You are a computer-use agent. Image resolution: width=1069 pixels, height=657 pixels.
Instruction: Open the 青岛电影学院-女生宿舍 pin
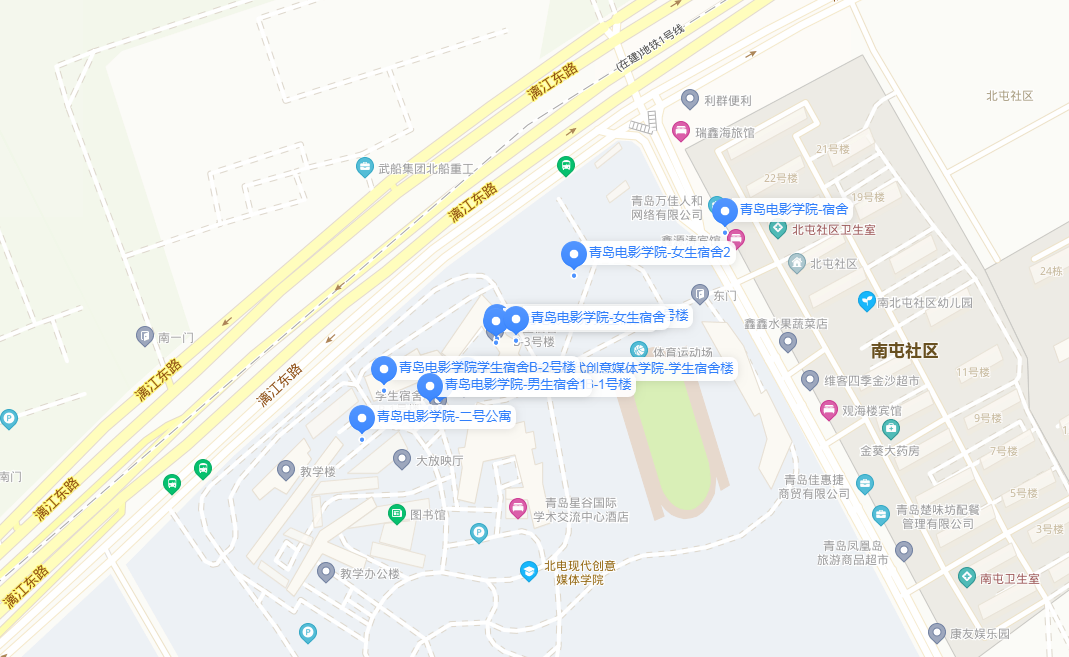[515, 319]
